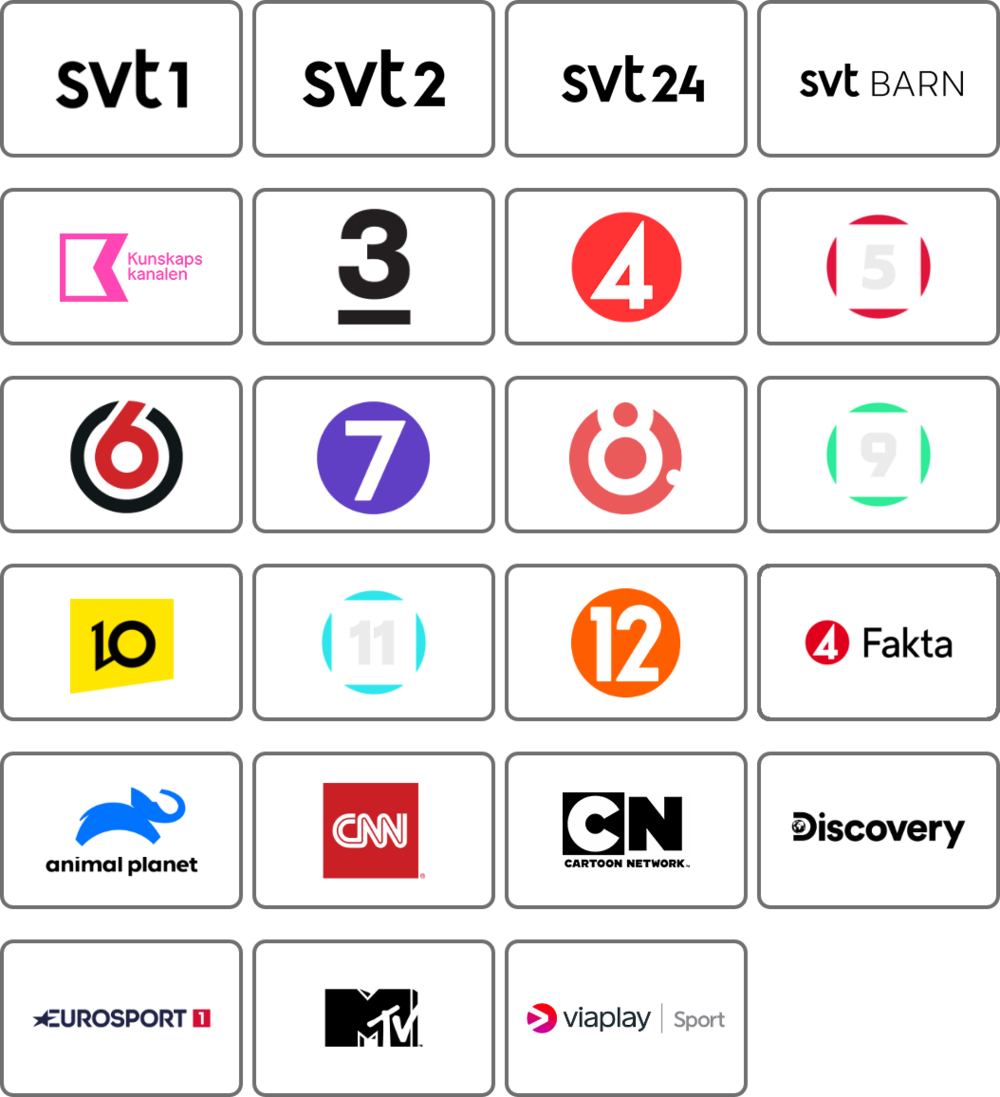1000x1097 pixels.
Task: Tap the orange TV12 channel tile
Action: pos(626,643)
